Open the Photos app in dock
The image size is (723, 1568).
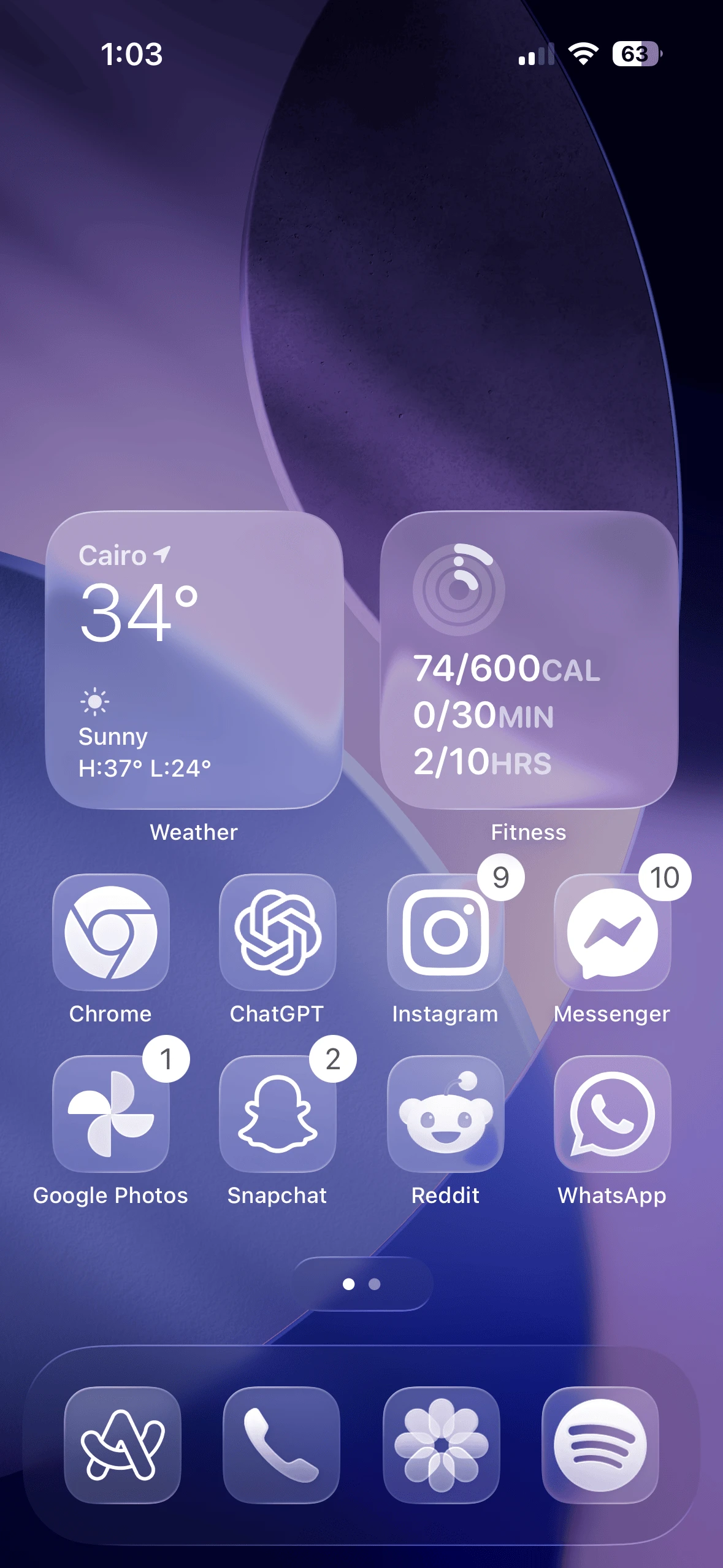(441, 1445)
